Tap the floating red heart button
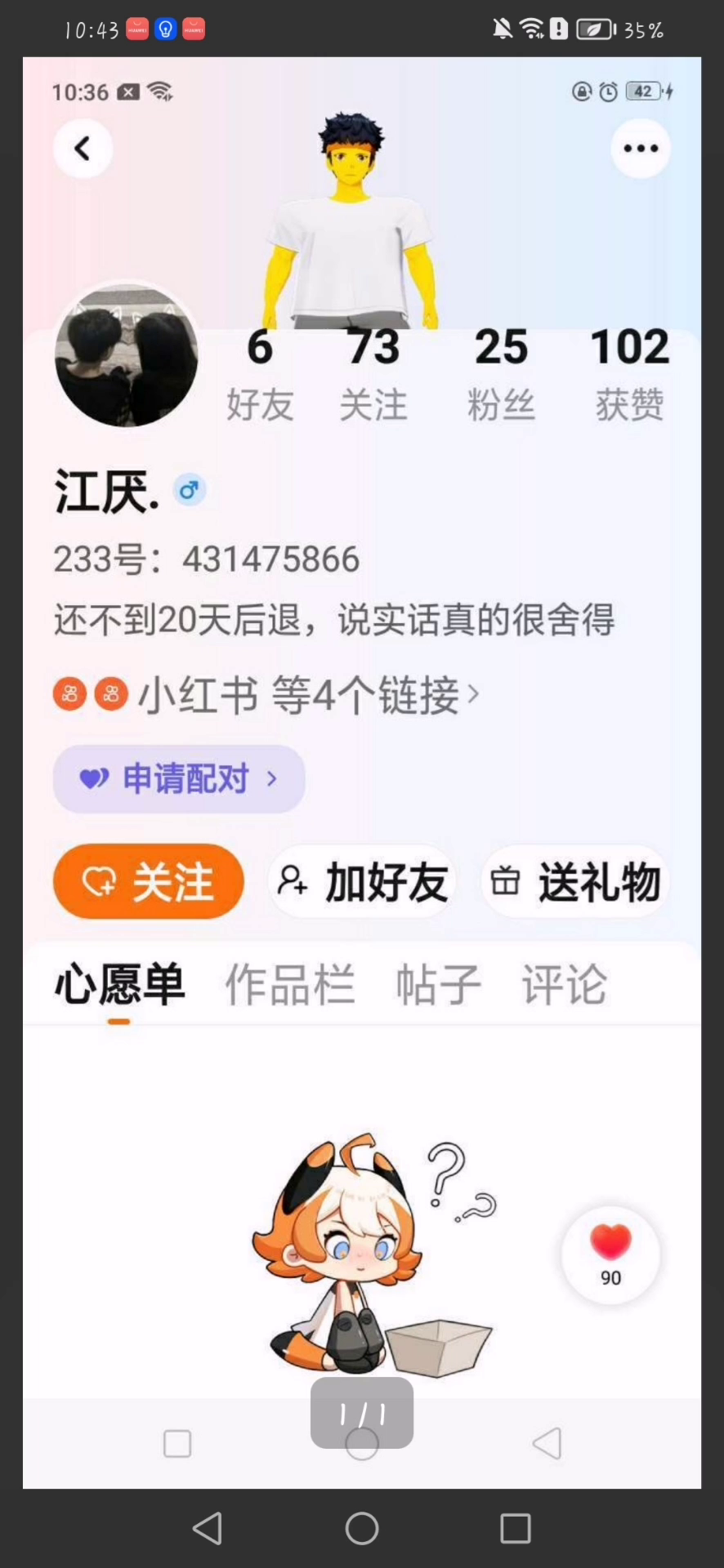Screen dimensions: 724x1568 click(610, 1254)
